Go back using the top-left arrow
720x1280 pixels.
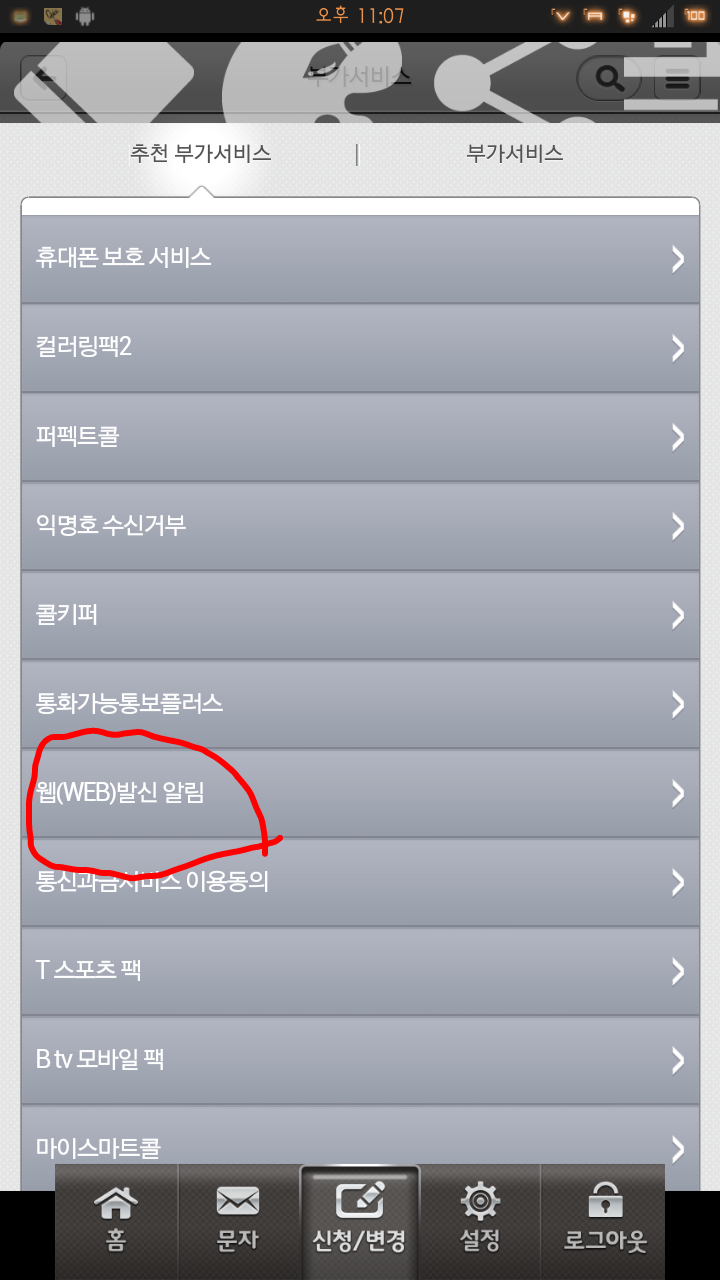click(43, 77)
